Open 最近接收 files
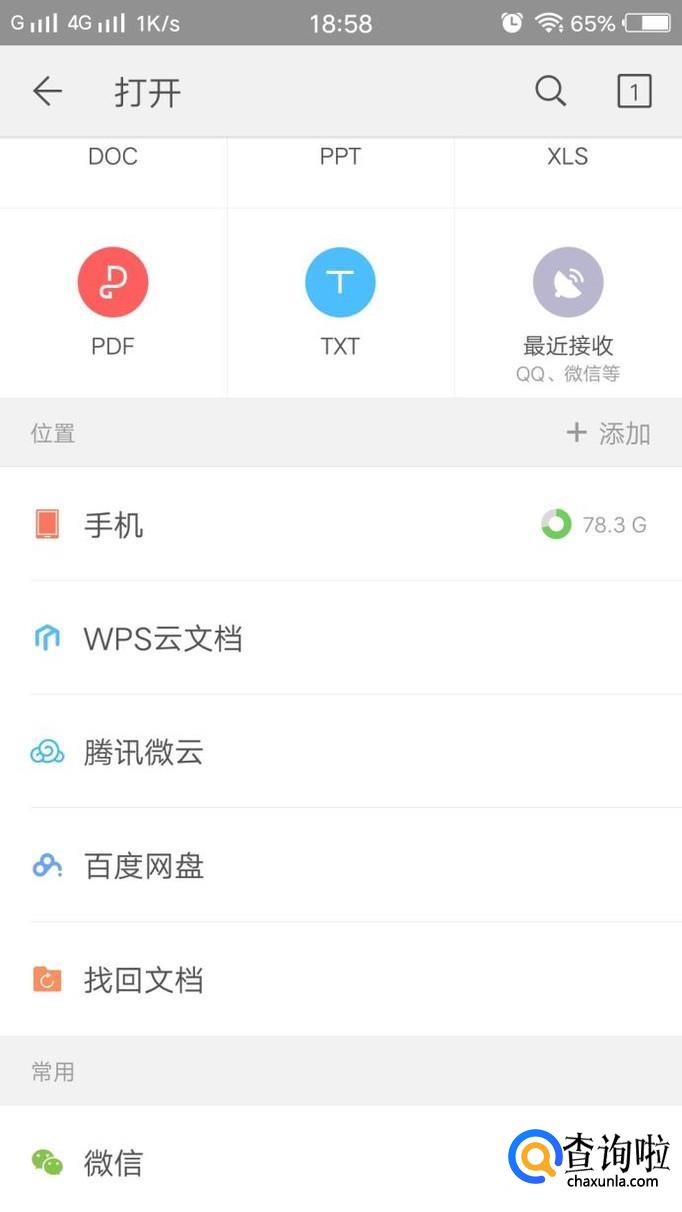682x1212 pixels. click(567, 301)
